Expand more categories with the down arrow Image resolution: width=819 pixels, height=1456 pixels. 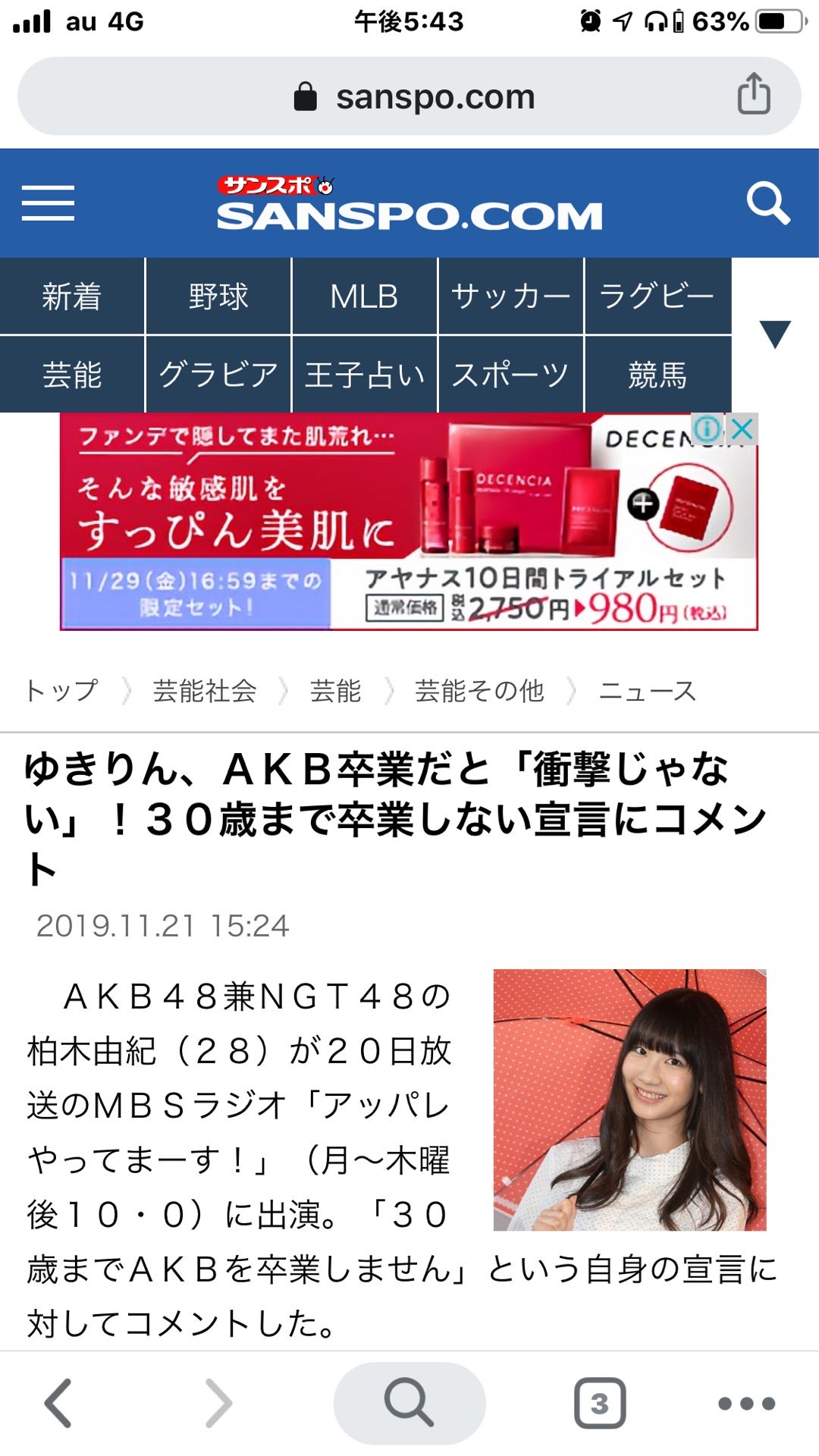[x=774, y=334]
